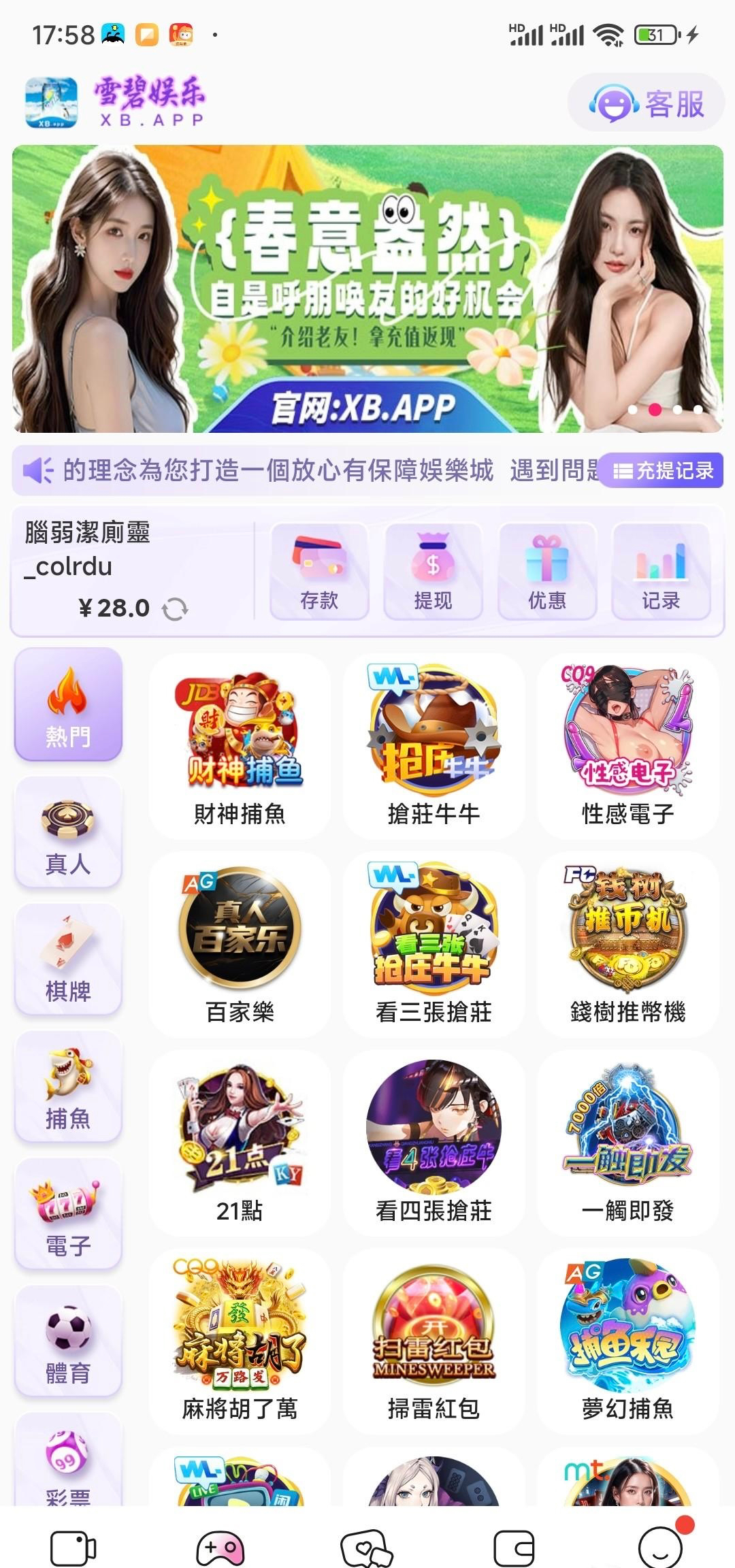Select the 熱門 category

point(68,704)
